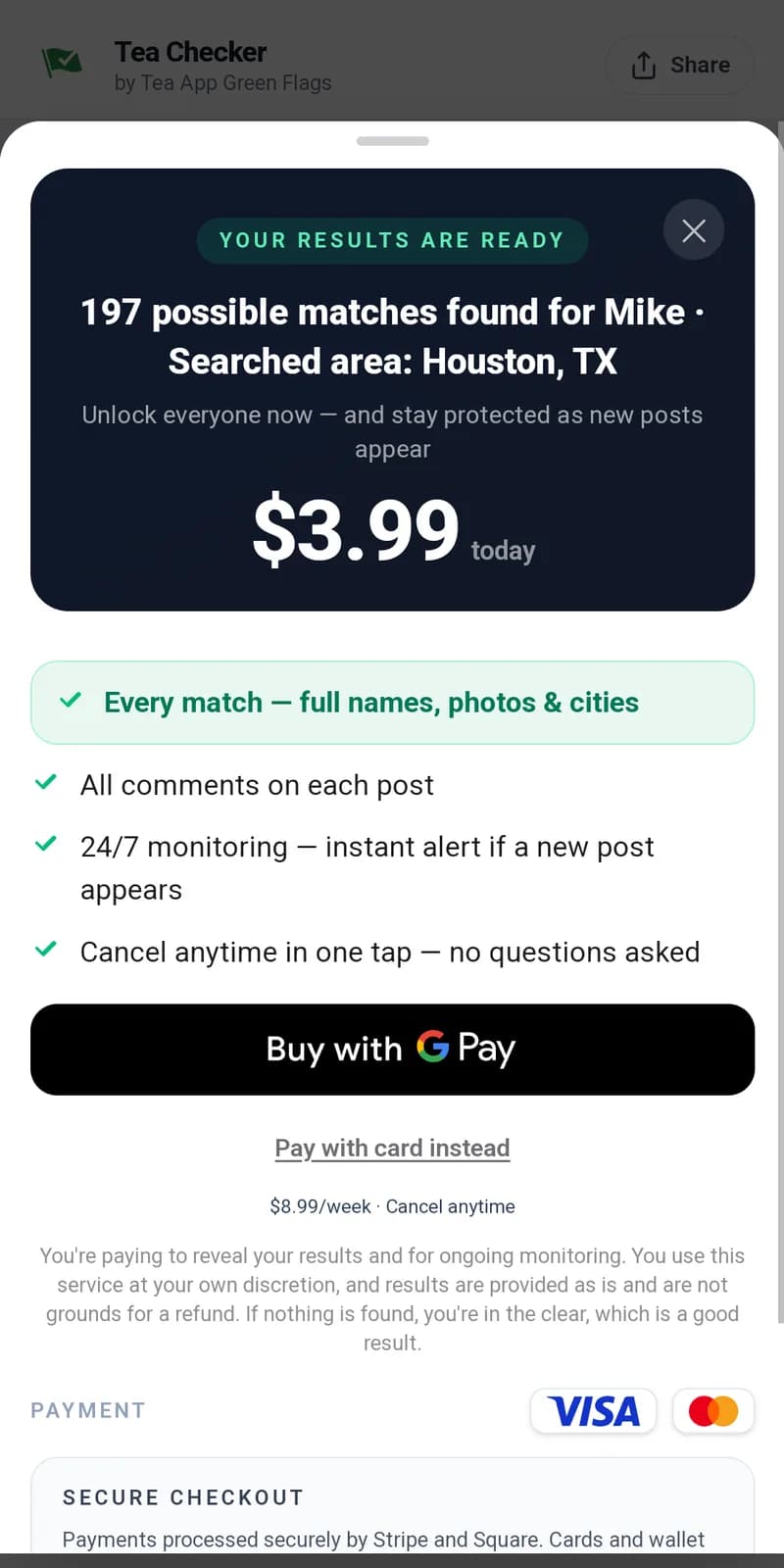This screenshot has height=1568, width=784.
Task: Choose Pay with card instead
Action: pyautogui.click(x=392, y=1148)
